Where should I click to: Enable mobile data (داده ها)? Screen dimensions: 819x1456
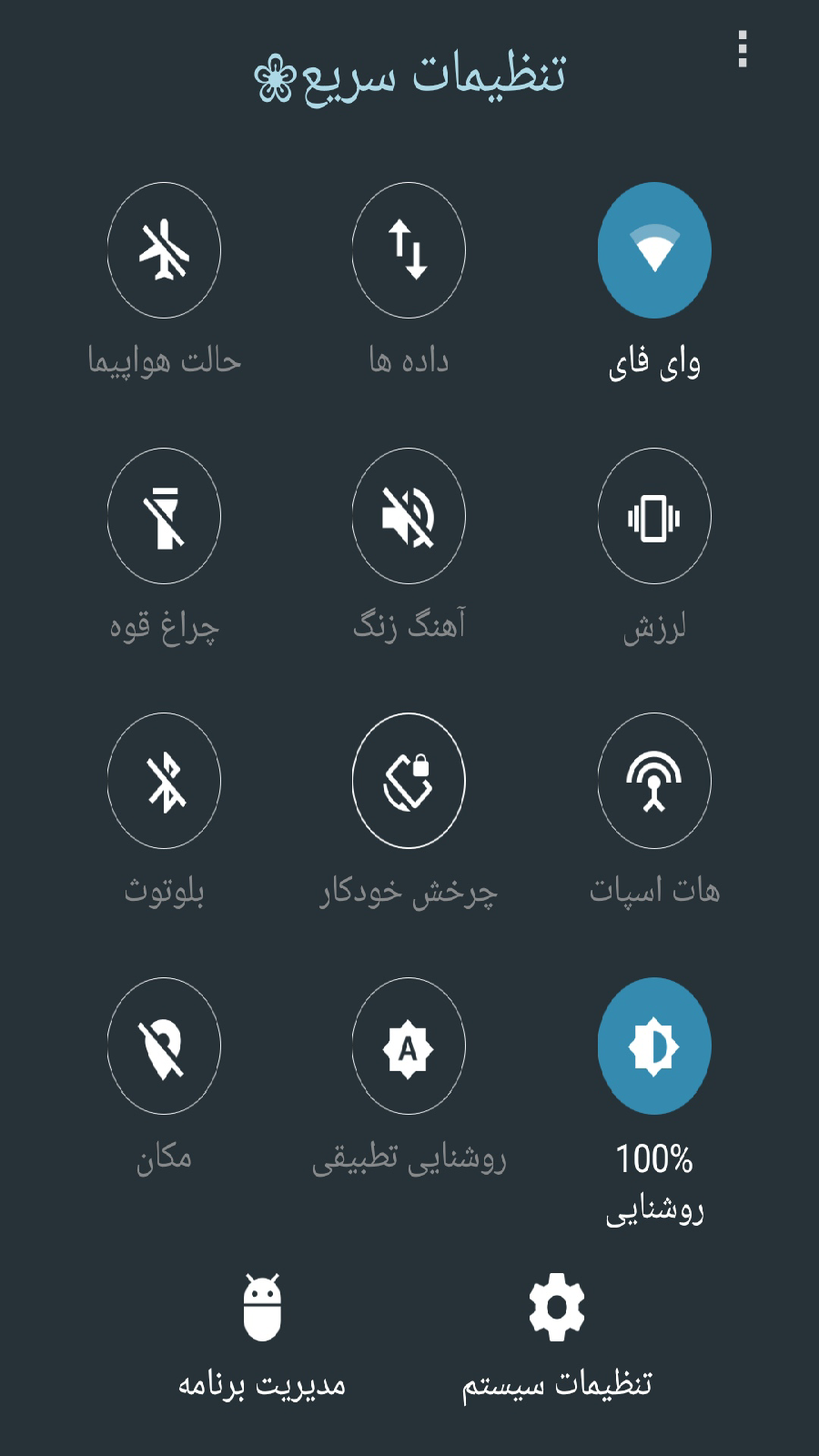click(x=408, y=250)
